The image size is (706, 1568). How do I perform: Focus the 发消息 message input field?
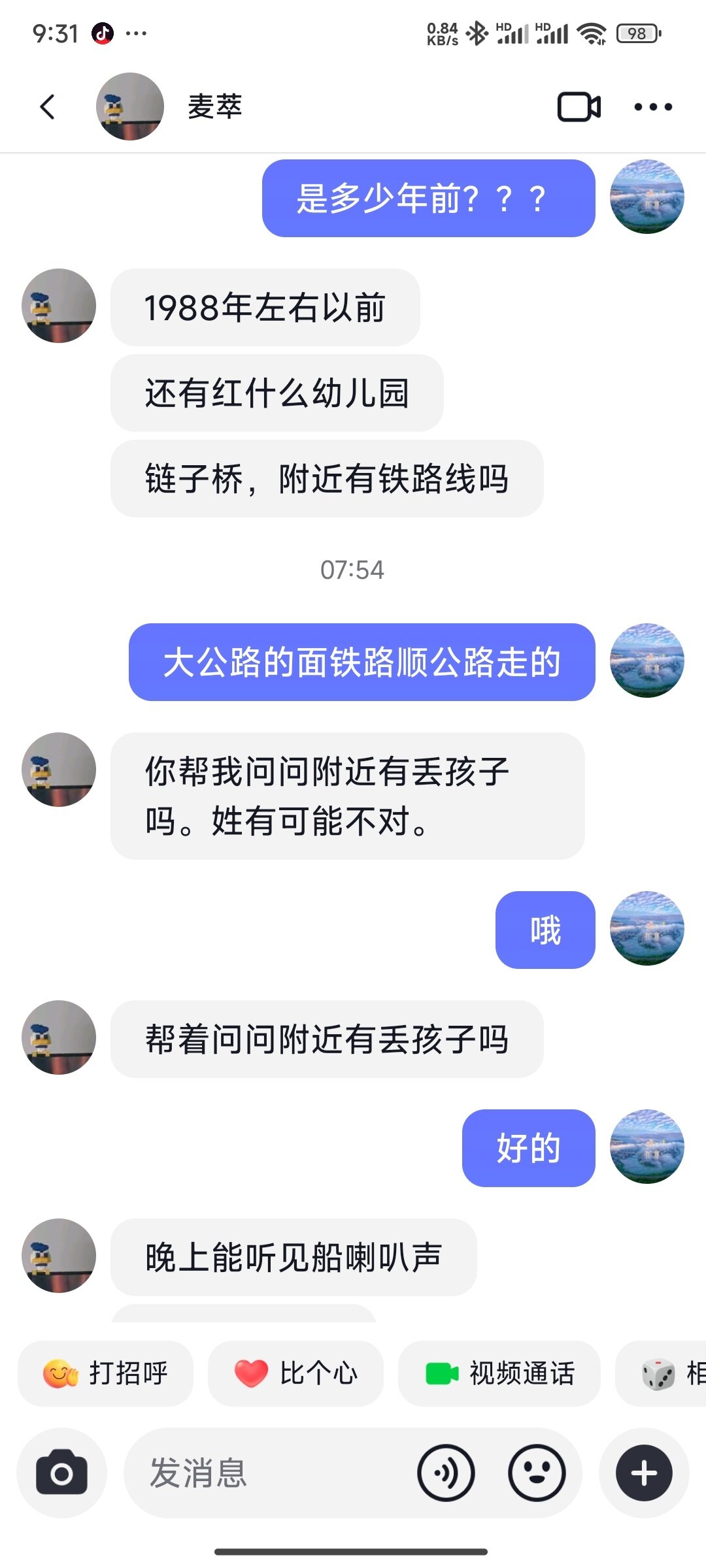pos(261,1473)
